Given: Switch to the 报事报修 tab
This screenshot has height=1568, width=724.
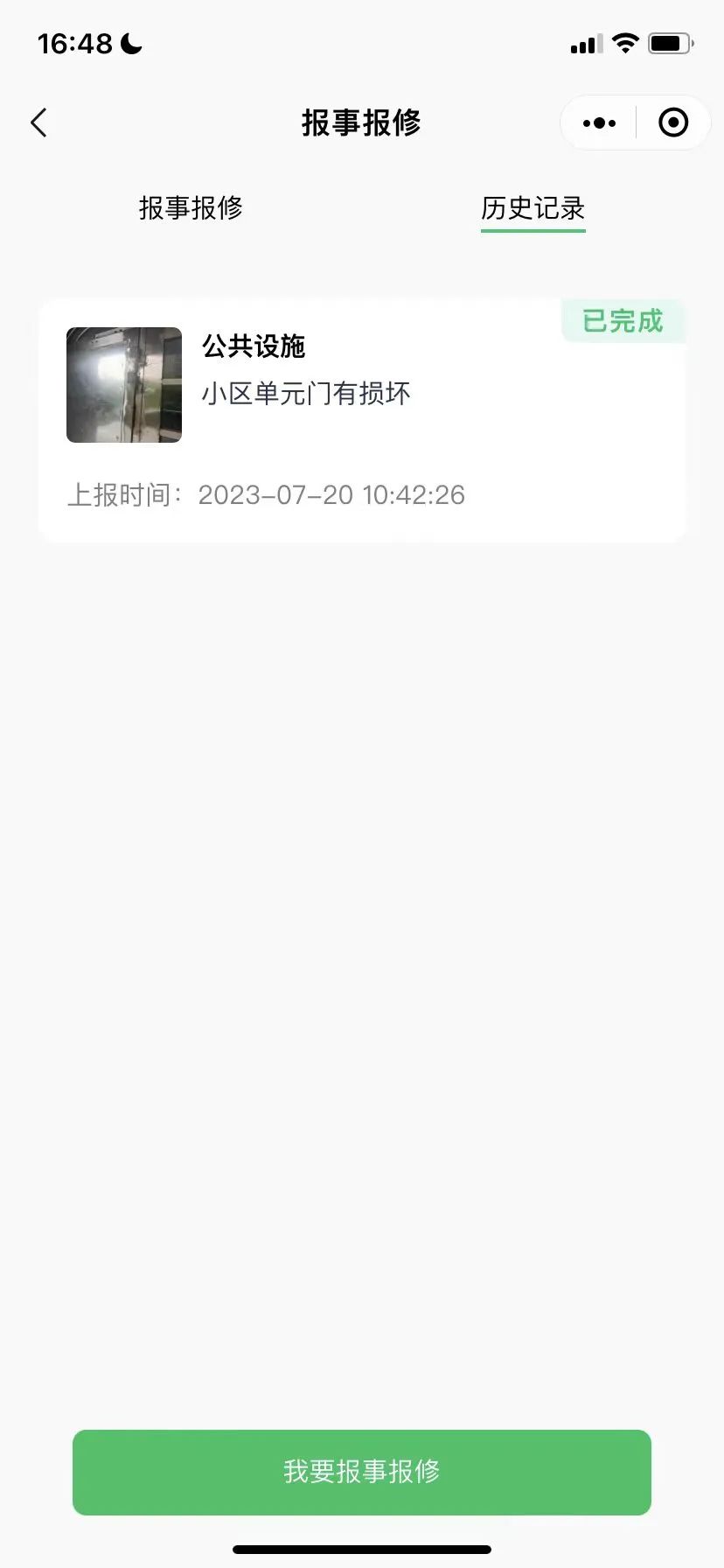Looking at the screenshot, I should click(x=191, y=208).
